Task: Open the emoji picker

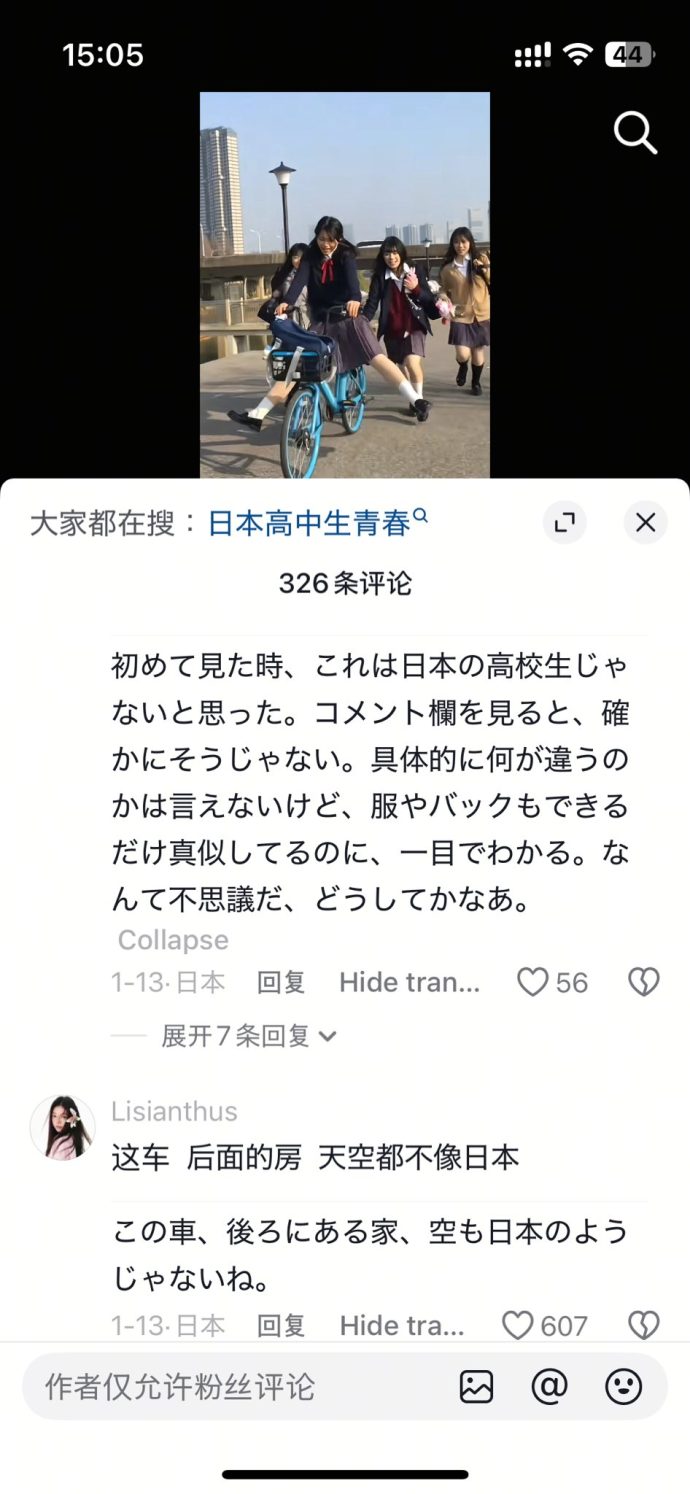Action: [623, 1386]
